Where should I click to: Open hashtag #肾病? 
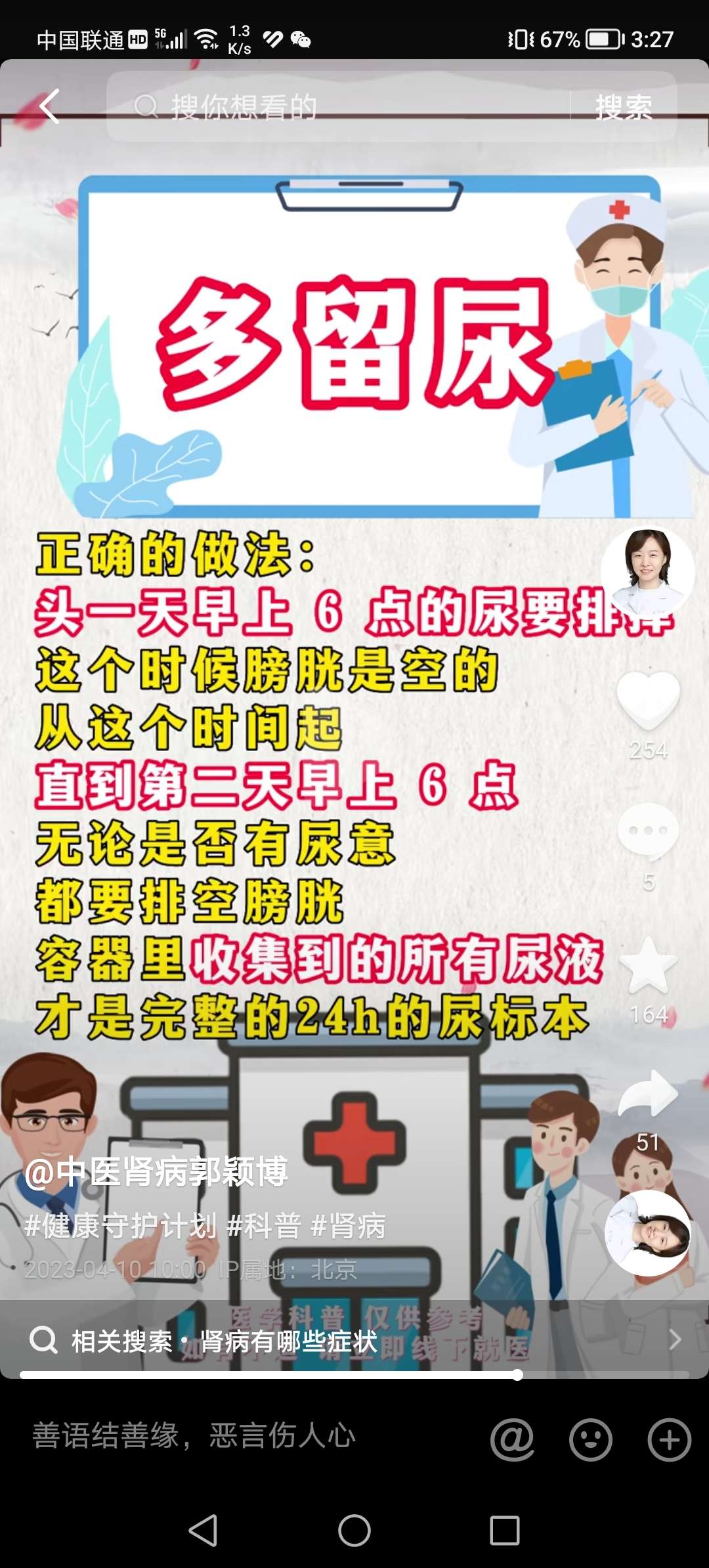(x=349, y=1226)
